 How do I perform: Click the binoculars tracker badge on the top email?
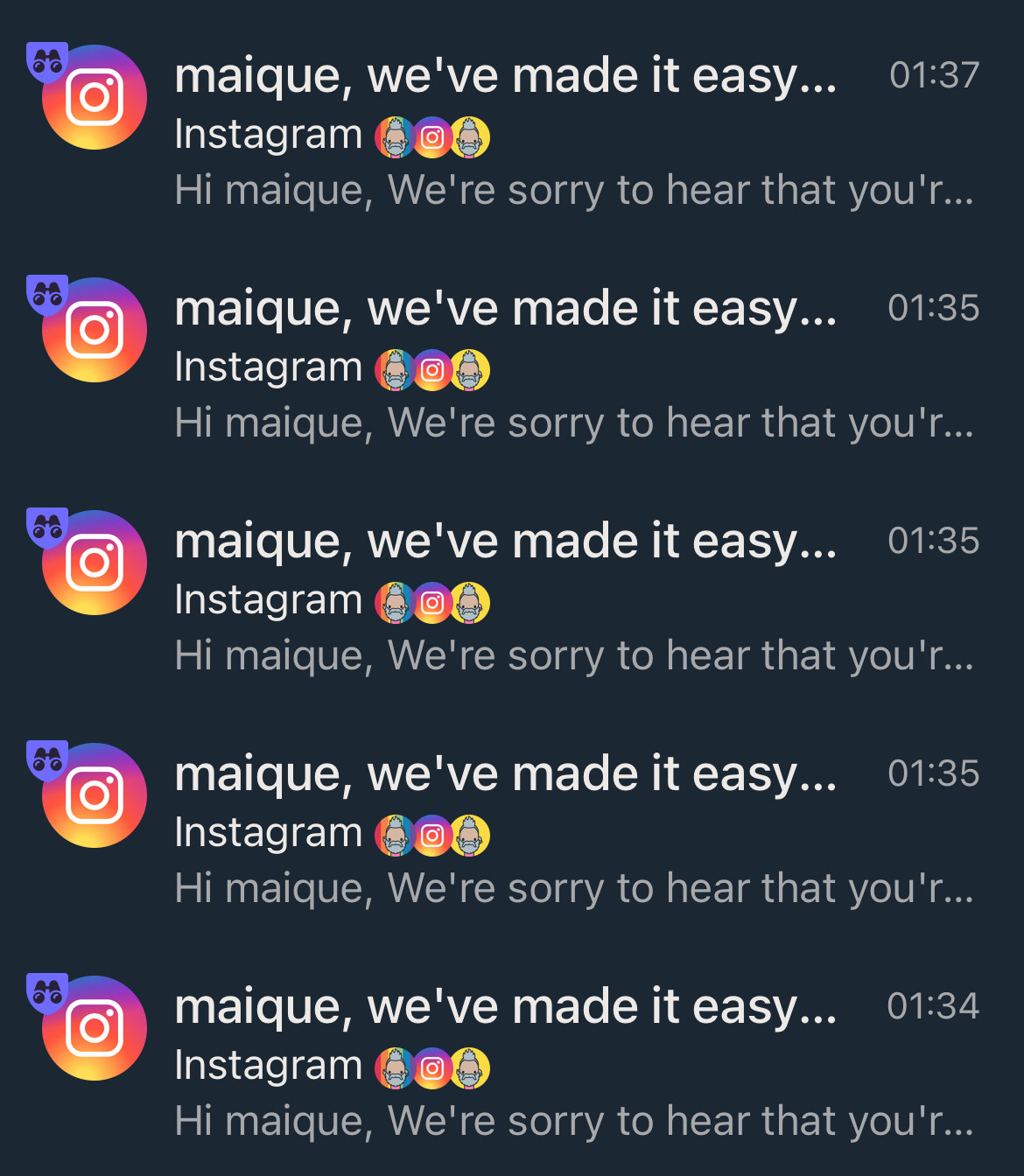pos(48,59)
